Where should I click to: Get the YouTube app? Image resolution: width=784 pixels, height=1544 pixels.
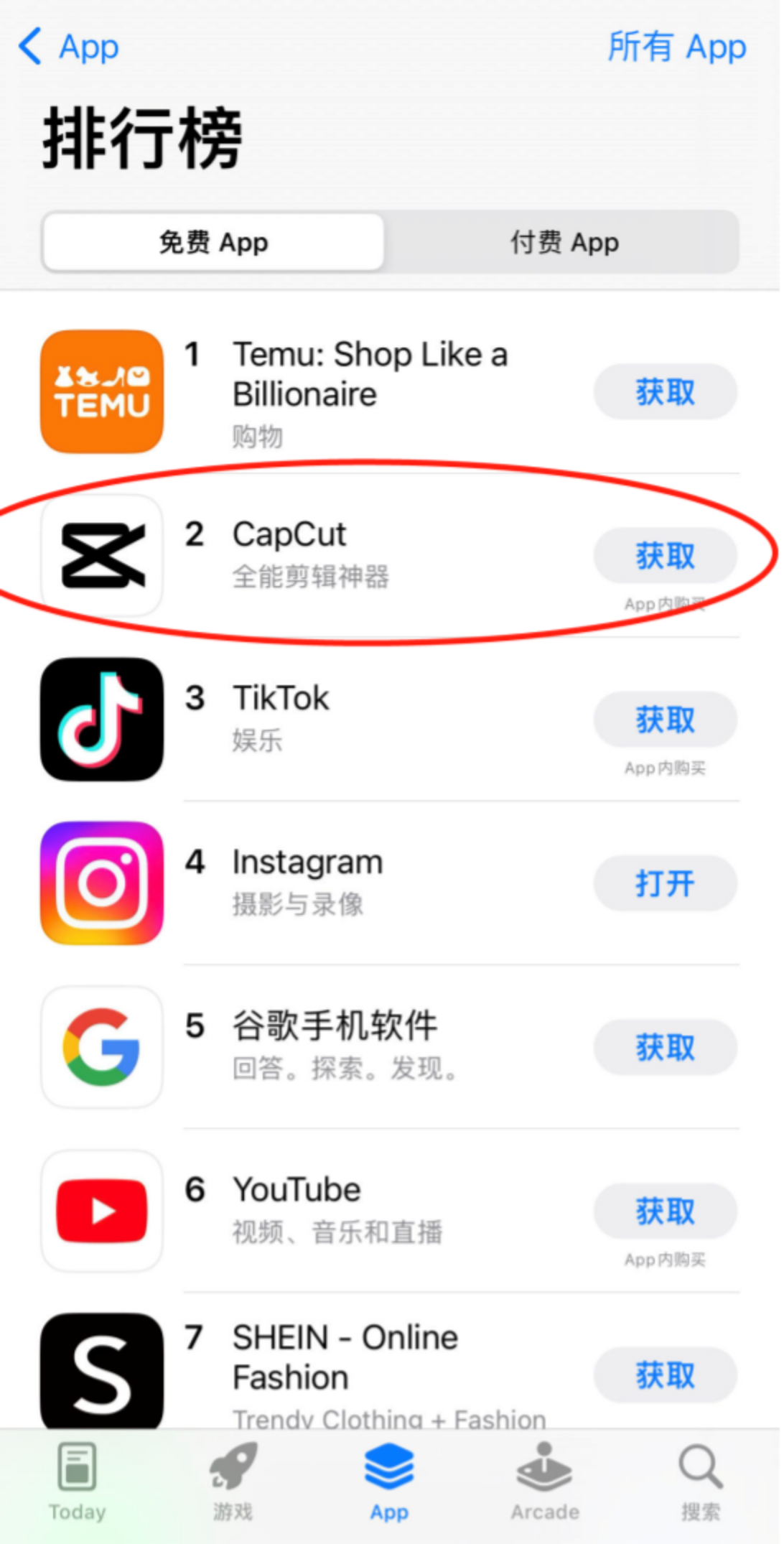(x=665, y=1212)
